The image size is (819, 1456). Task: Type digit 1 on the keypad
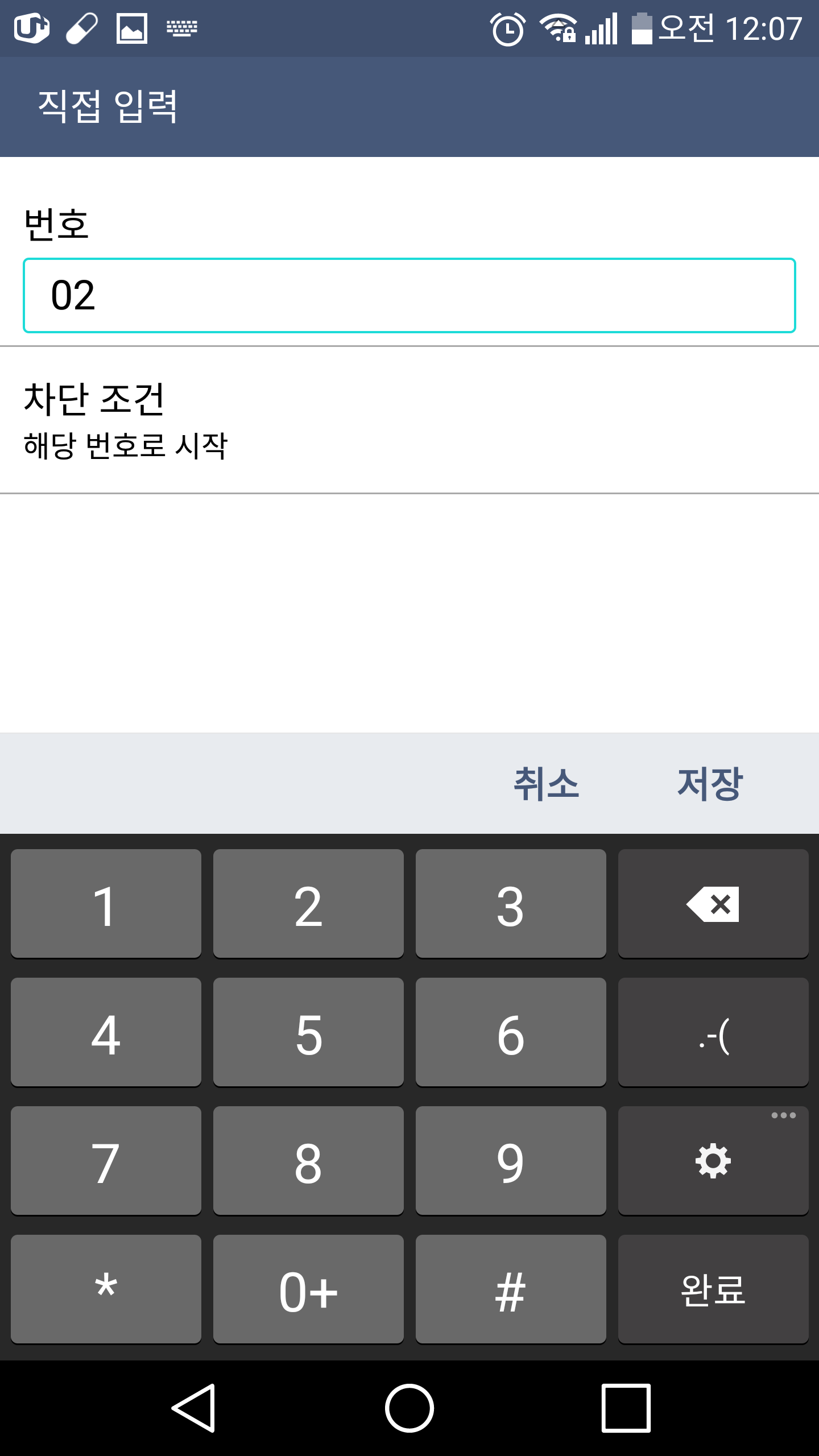tap(106, 904)
